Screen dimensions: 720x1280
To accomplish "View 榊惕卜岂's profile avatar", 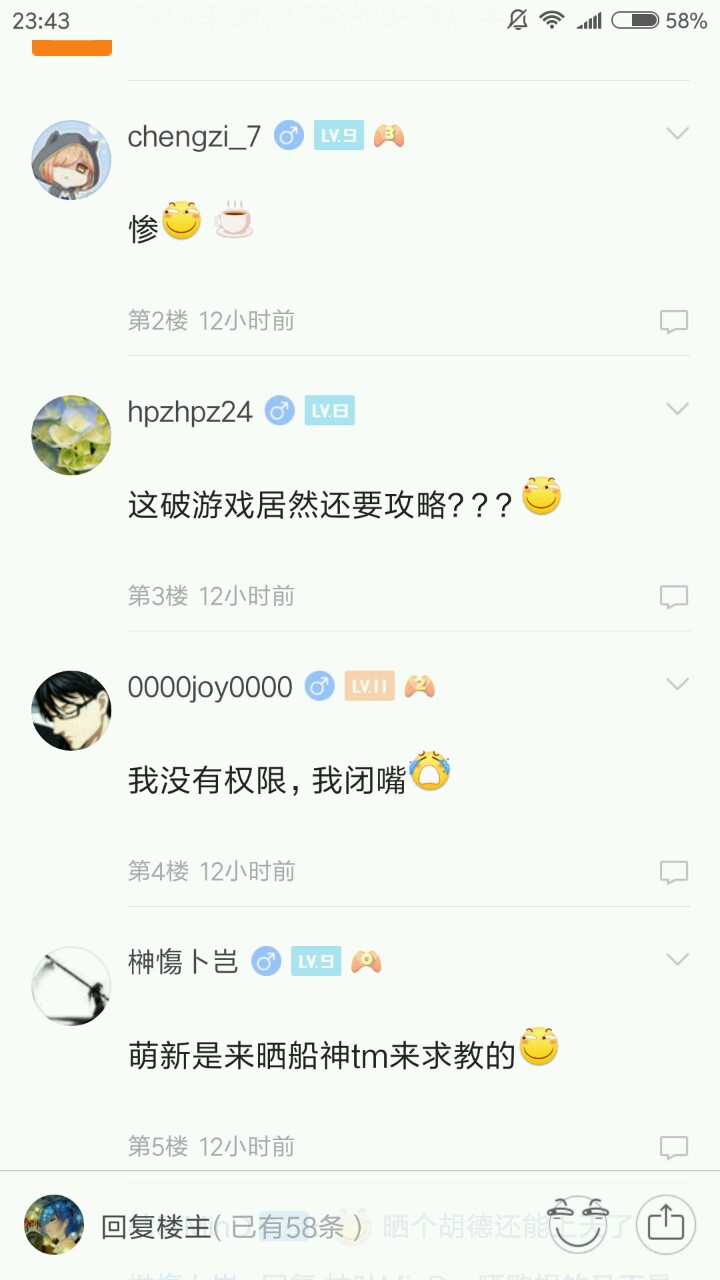I will pos(71,986).
